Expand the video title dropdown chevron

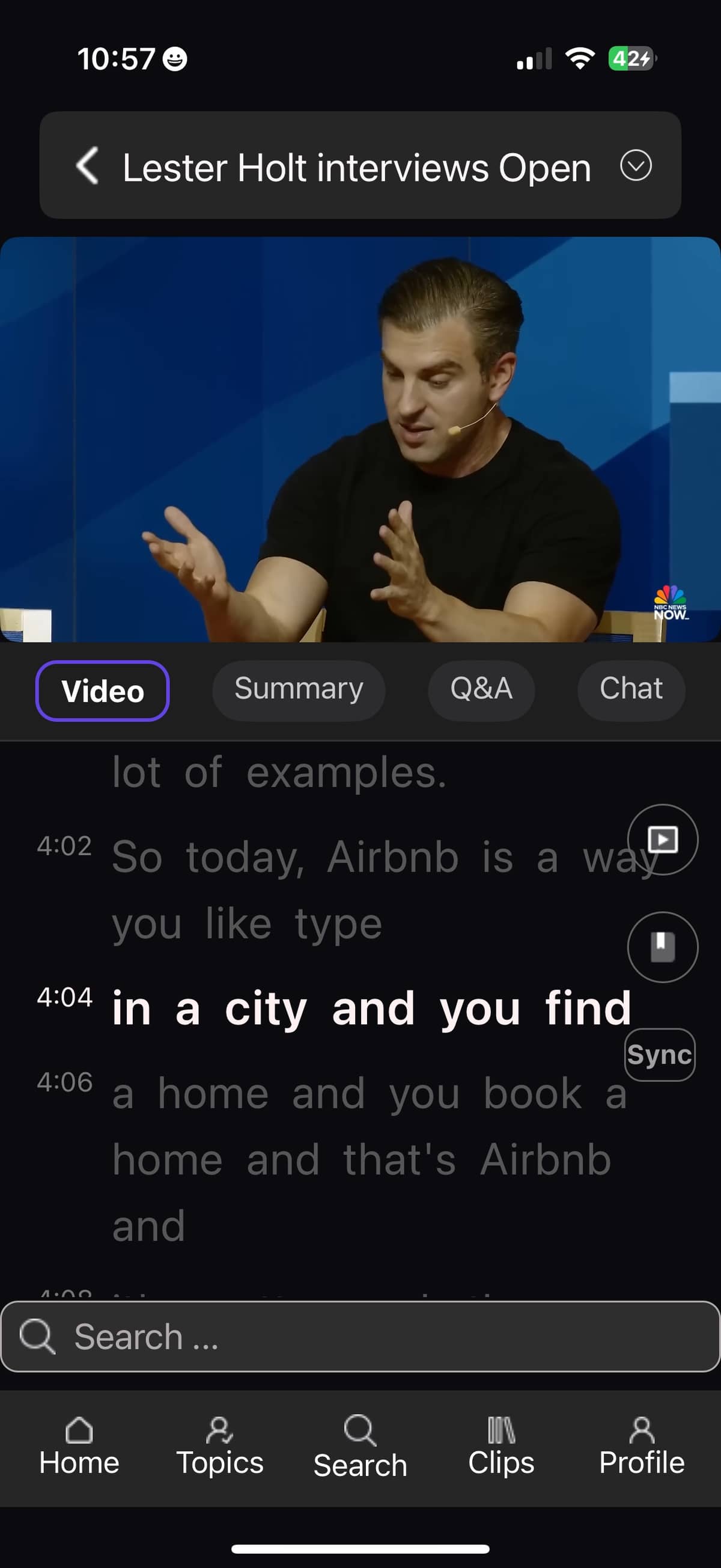(x=635, y=165)
